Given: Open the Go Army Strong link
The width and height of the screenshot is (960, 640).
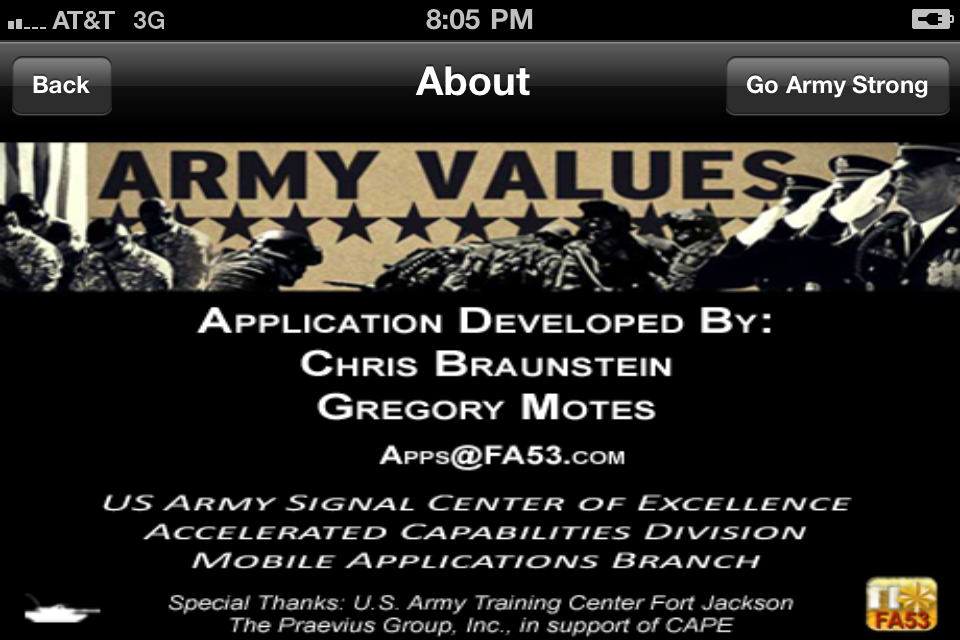Looking at the screenshot, I should [837, 86].
